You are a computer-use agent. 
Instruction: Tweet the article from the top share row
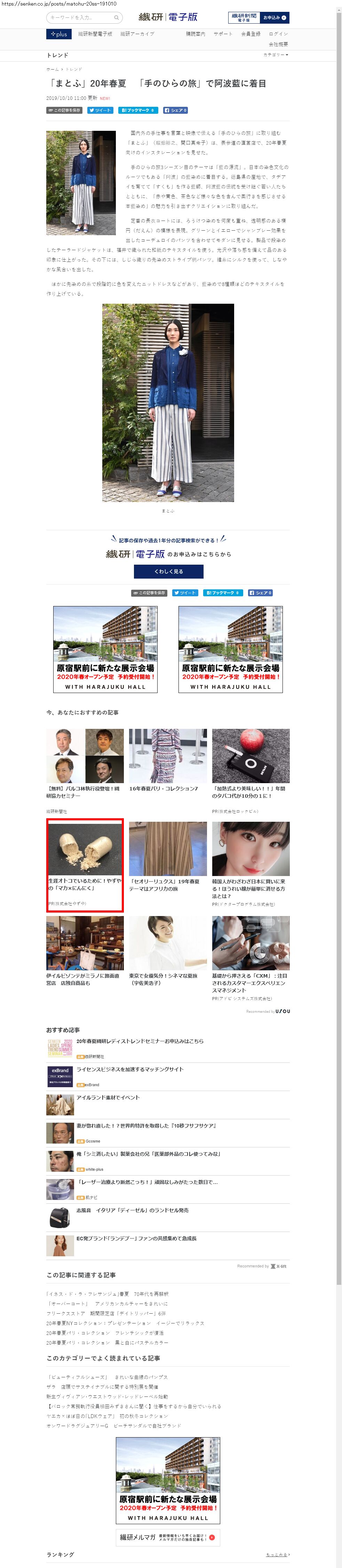[100, 110]
